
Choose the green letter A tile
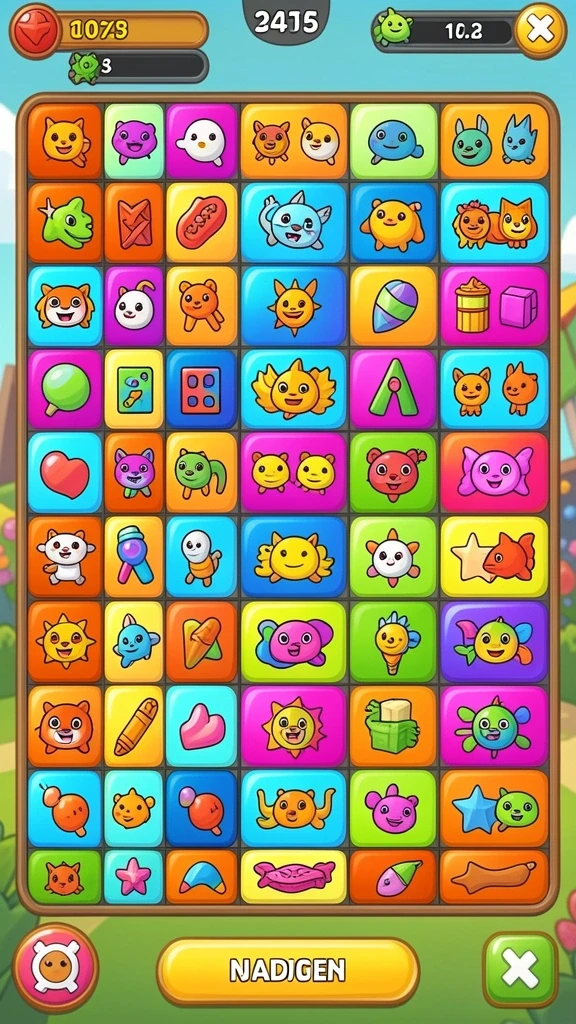pos(392,389)
